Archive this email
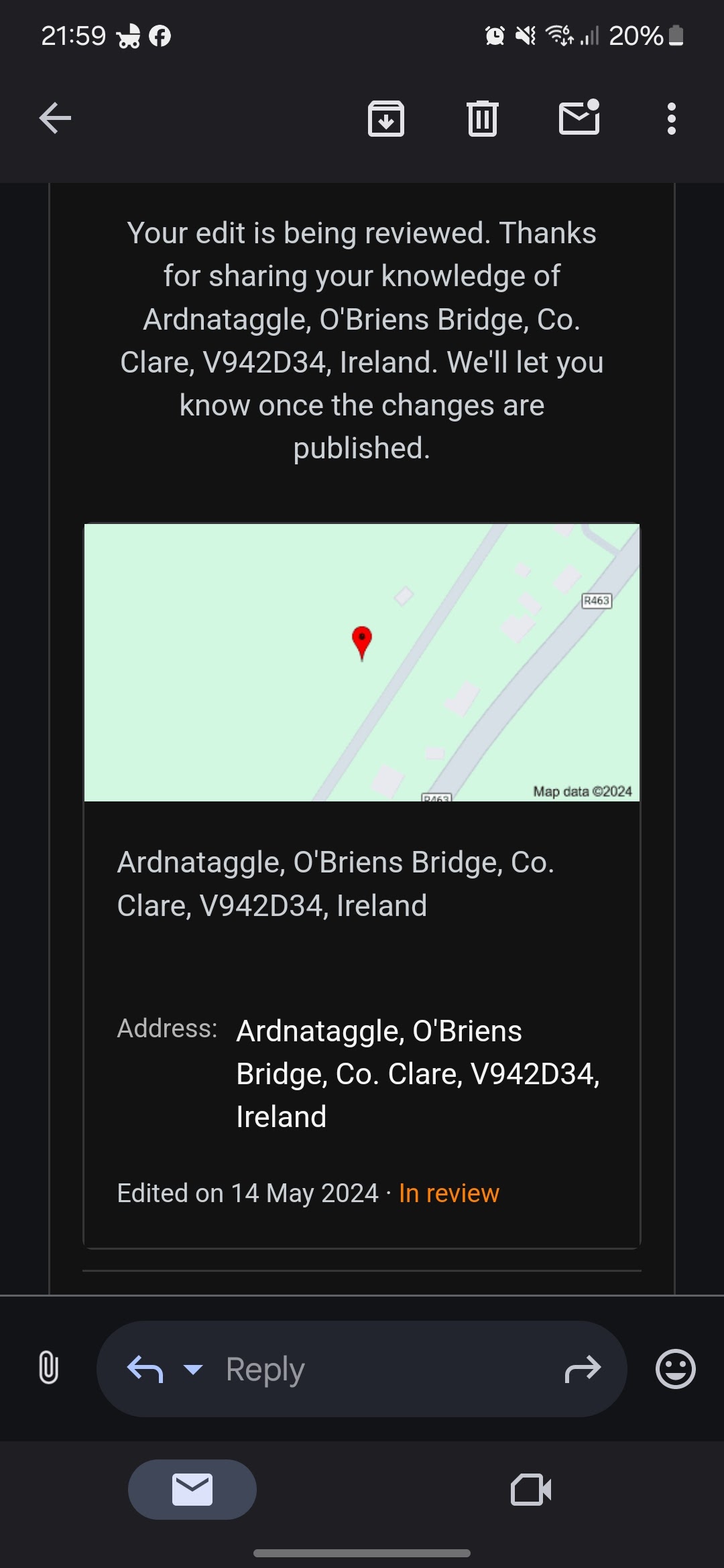The image size is (724, 1568). [x=386, y=119]
